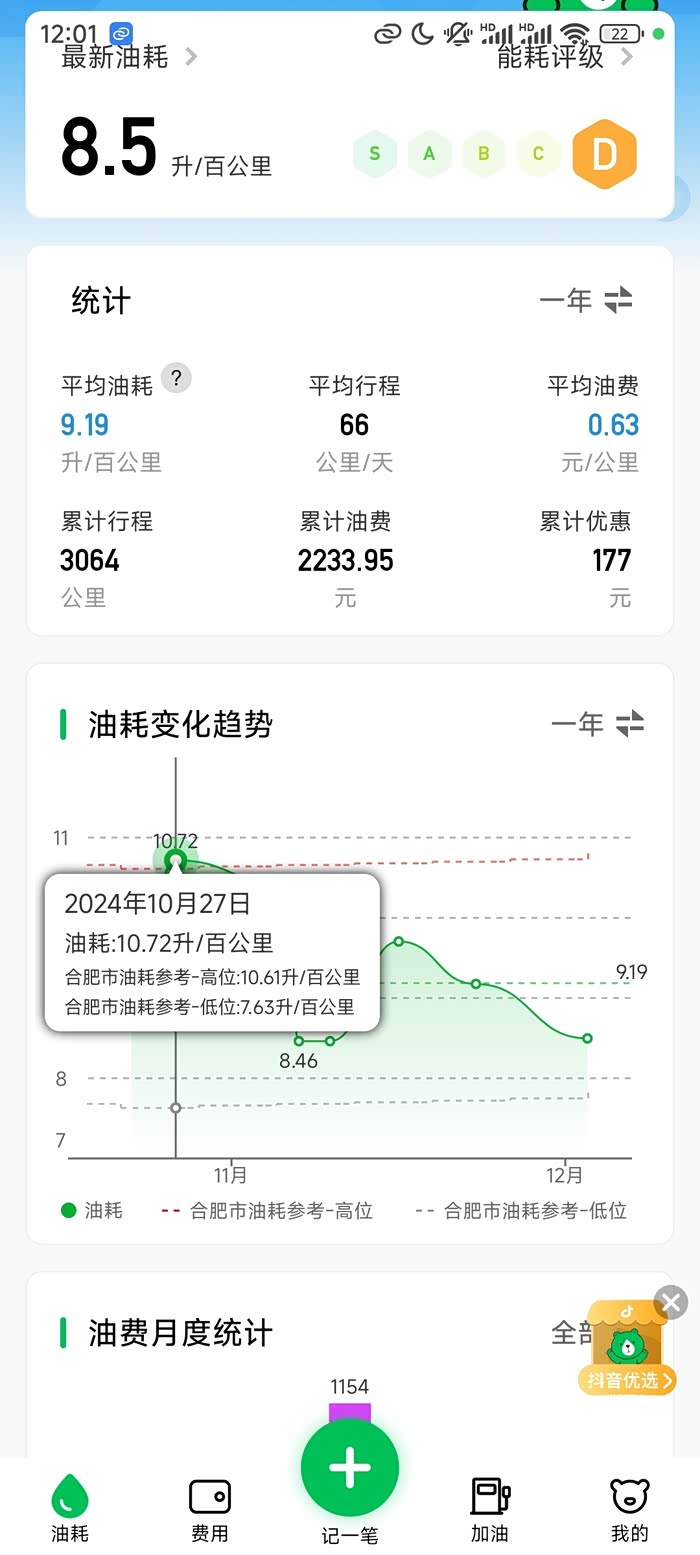Open 能耗评级 rating page
Image resolution: width=700 pixels, height=1555 pixels.
(x=564, y=57)
